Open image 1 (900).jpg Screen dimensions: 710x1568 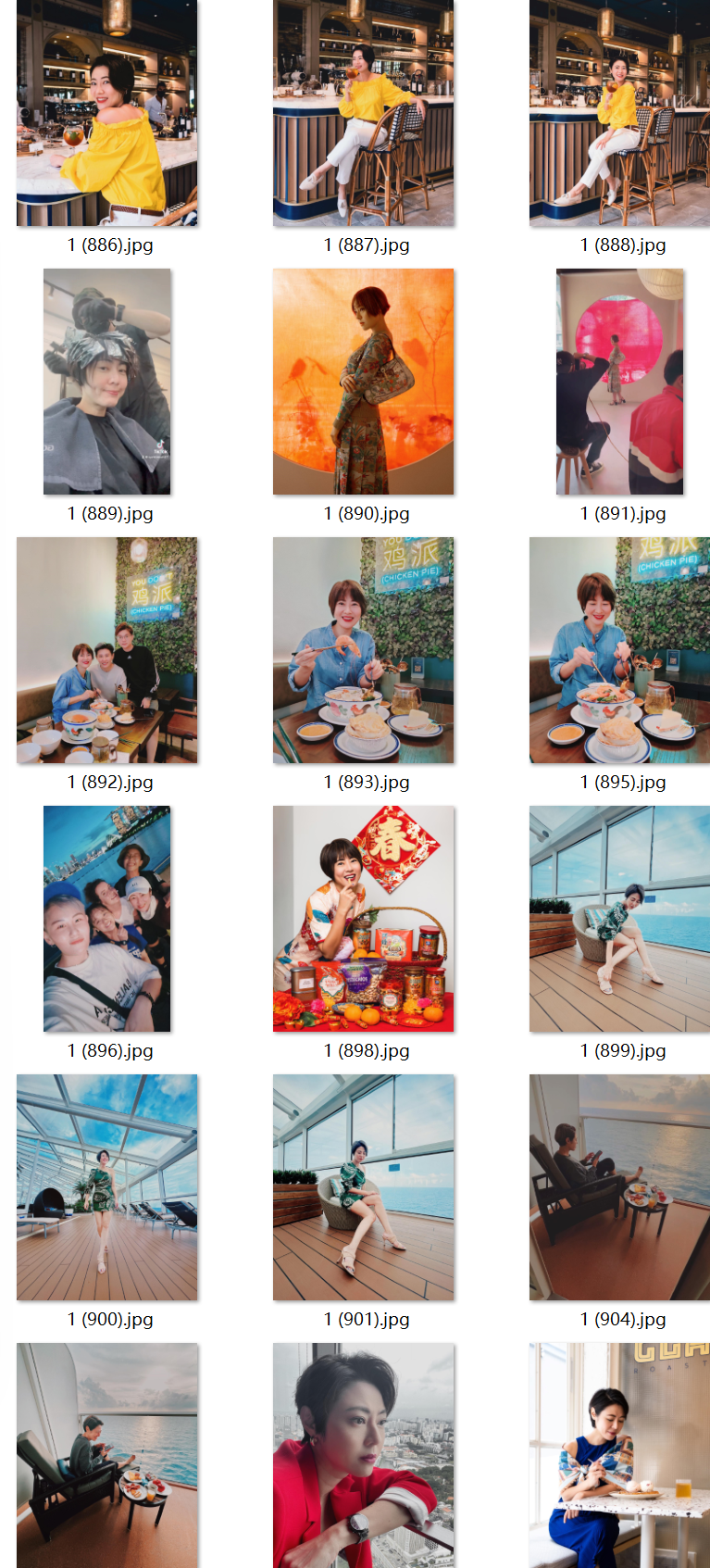click(x=106, y=1187)
